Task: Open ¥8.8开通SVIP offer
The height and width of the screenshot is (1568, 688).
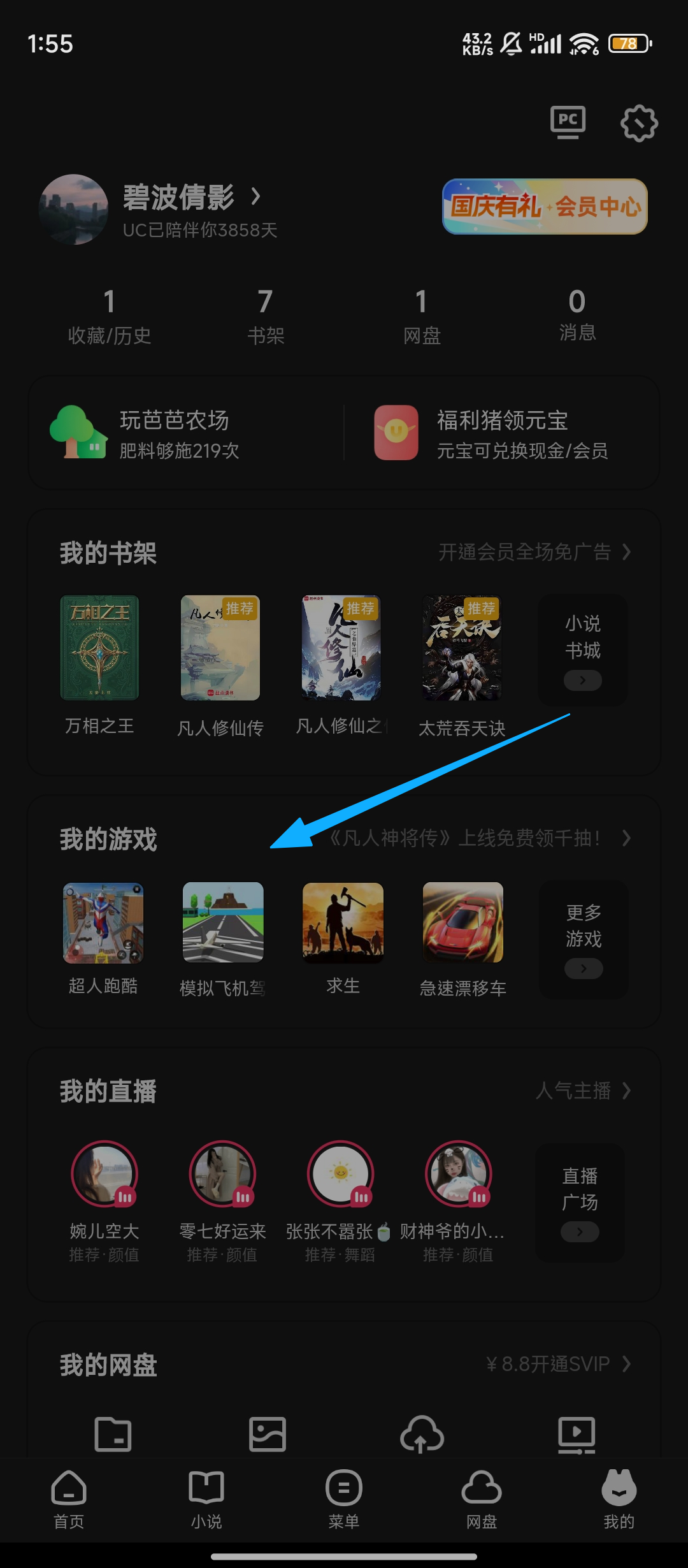Action: click(557, 1364)
